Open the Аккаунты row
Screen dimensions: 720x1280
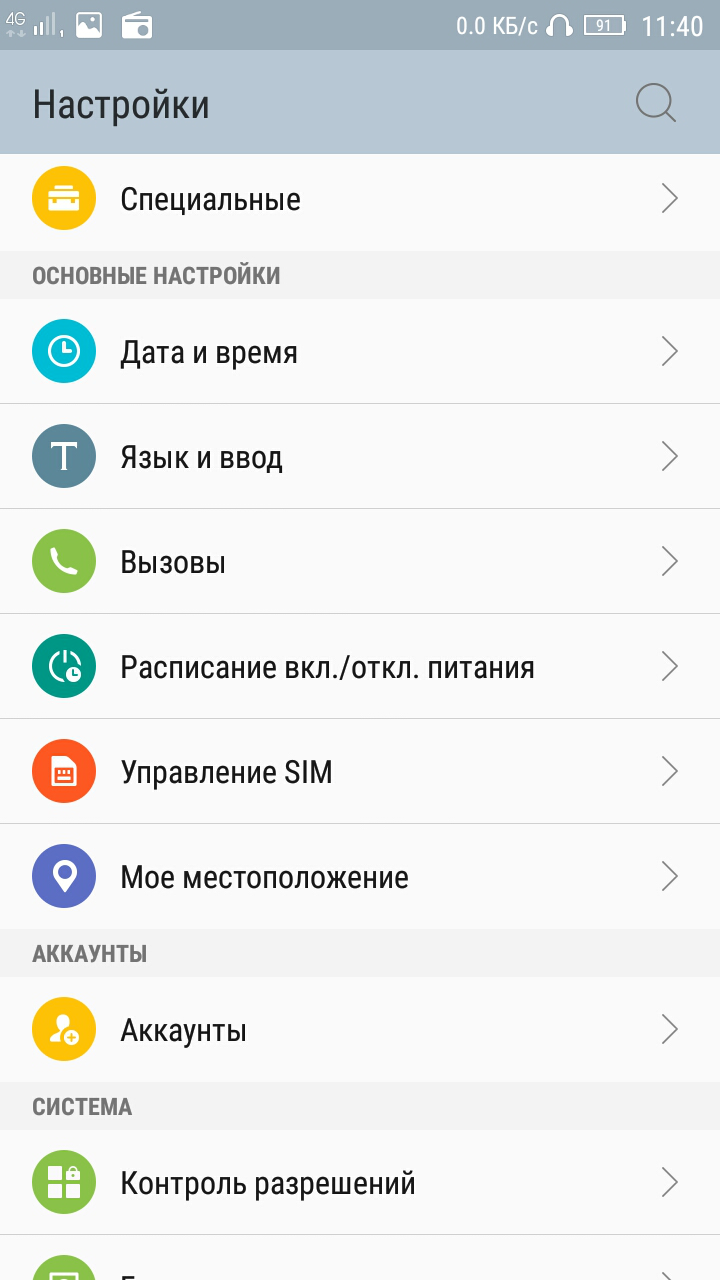[x=360, y=1030]
